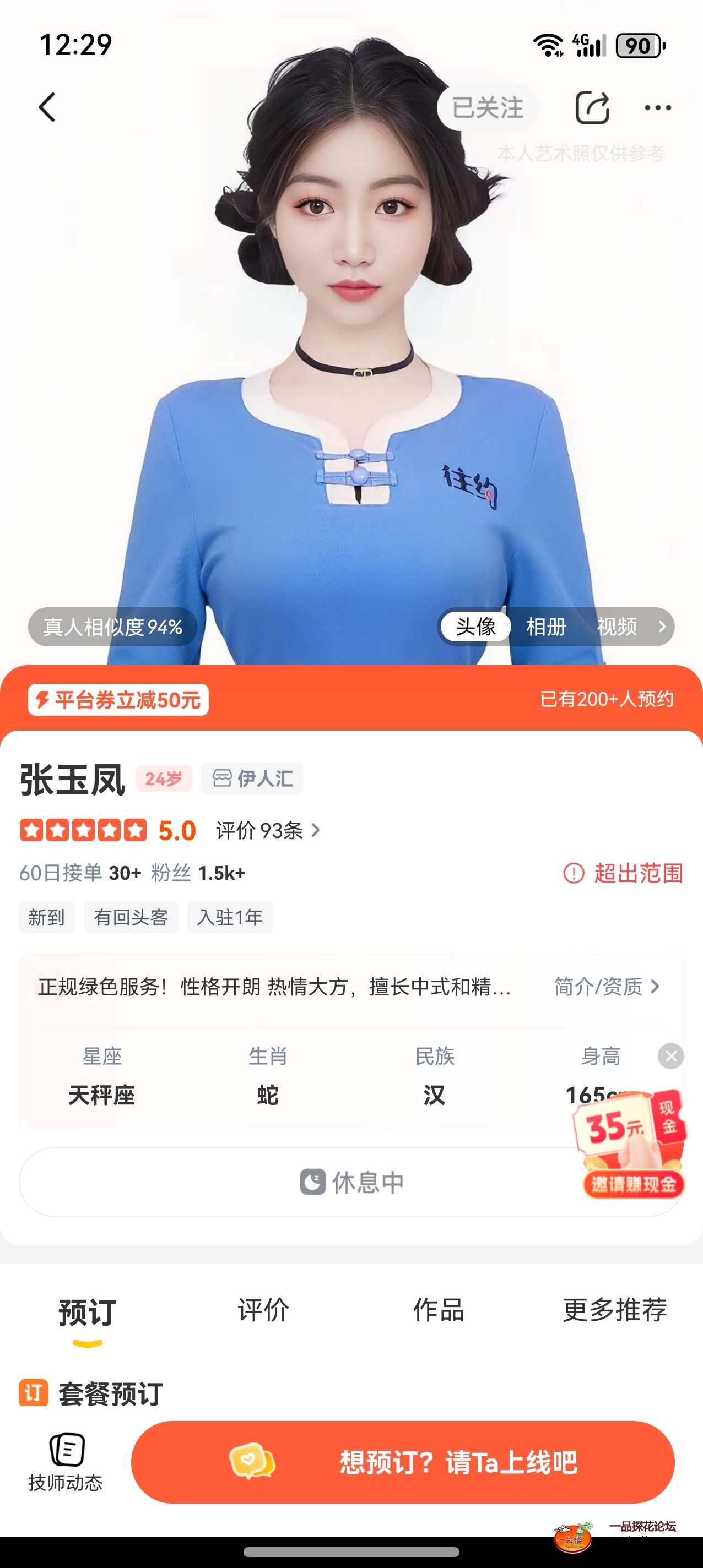Open the three-dot overflow menu
Image resolution: width=703 pixels, height=1568 pixels.
tap(658, 108)
